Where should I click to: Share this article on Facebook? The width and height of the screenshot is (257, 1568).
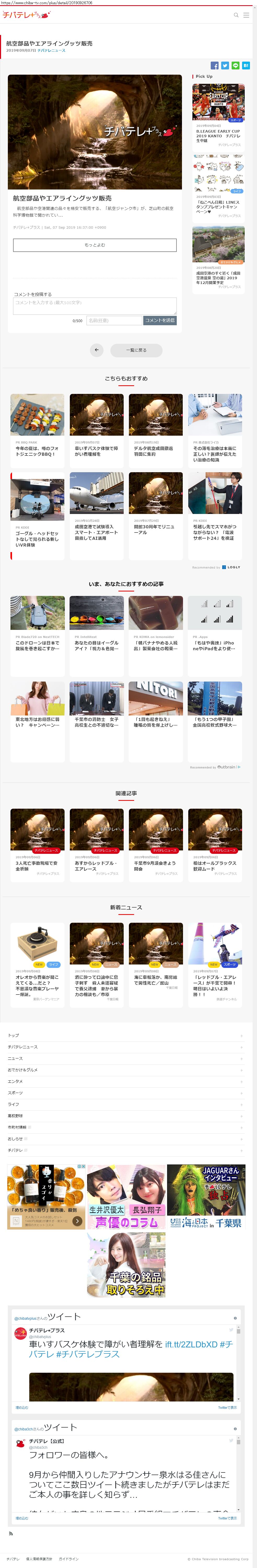[x=214, y=65]
